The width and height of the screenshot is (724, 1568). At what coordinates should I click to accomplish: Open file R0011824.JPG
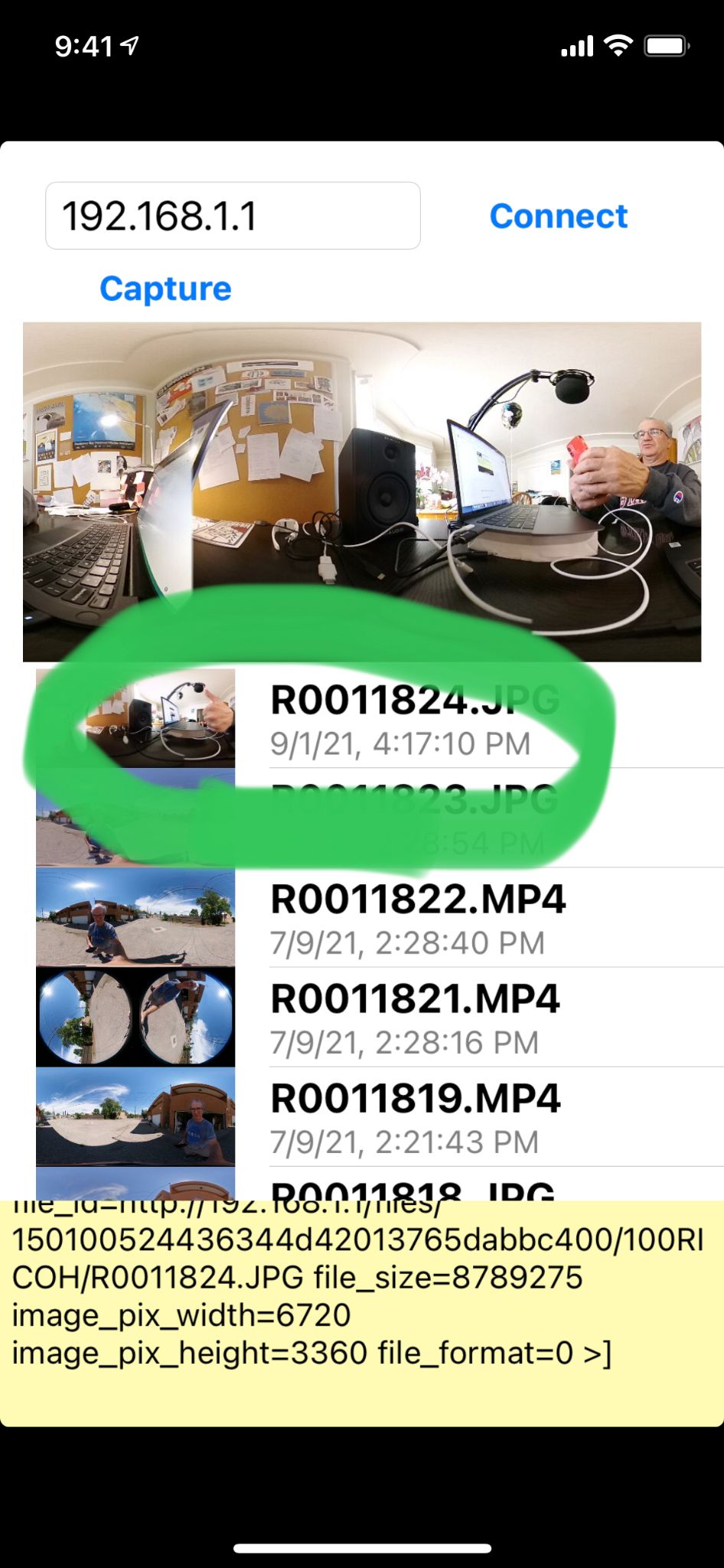pos(413,718)
